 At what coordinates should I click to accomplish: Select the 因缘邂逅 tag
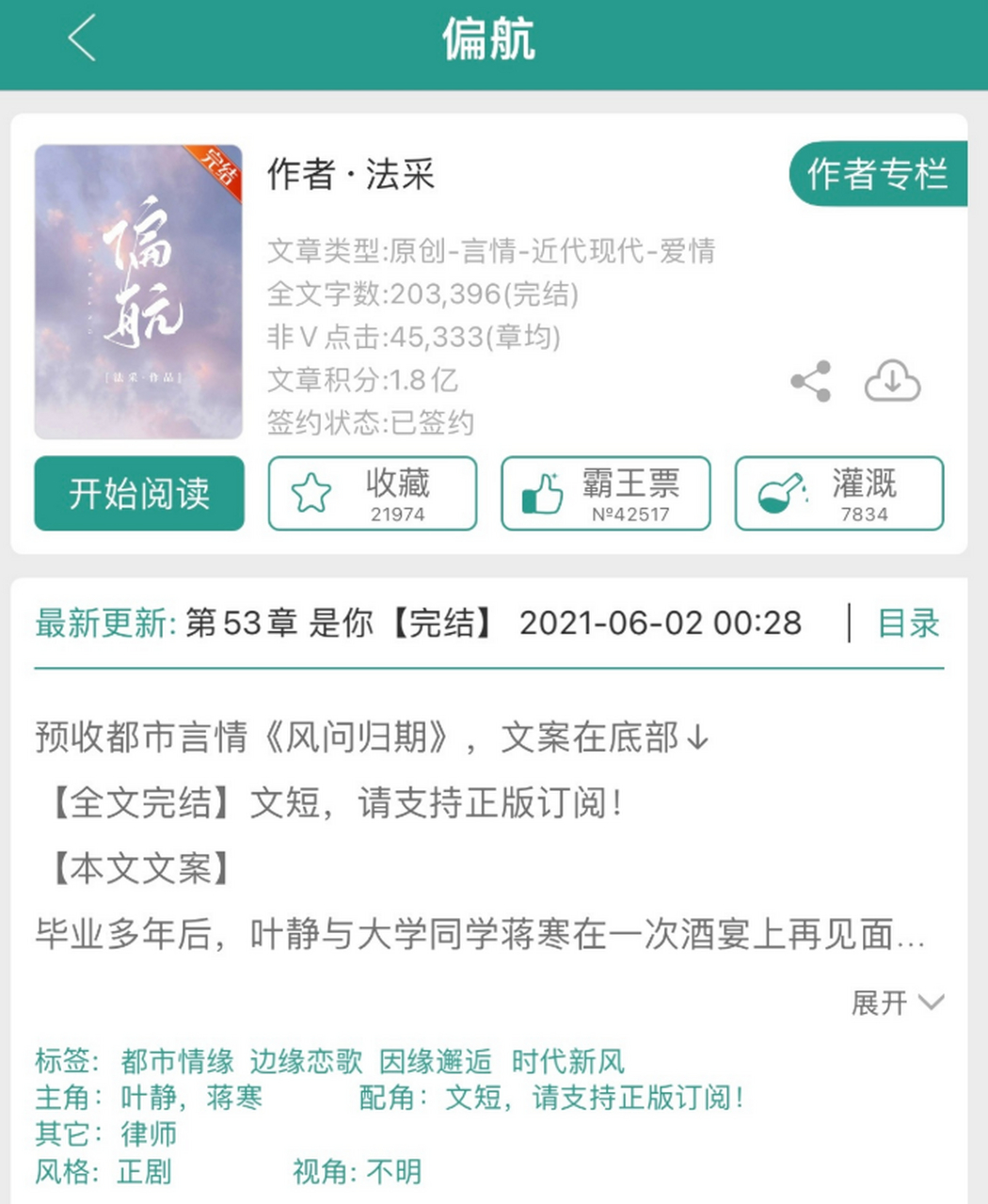pyautogui.click(x=434, y=1061)
